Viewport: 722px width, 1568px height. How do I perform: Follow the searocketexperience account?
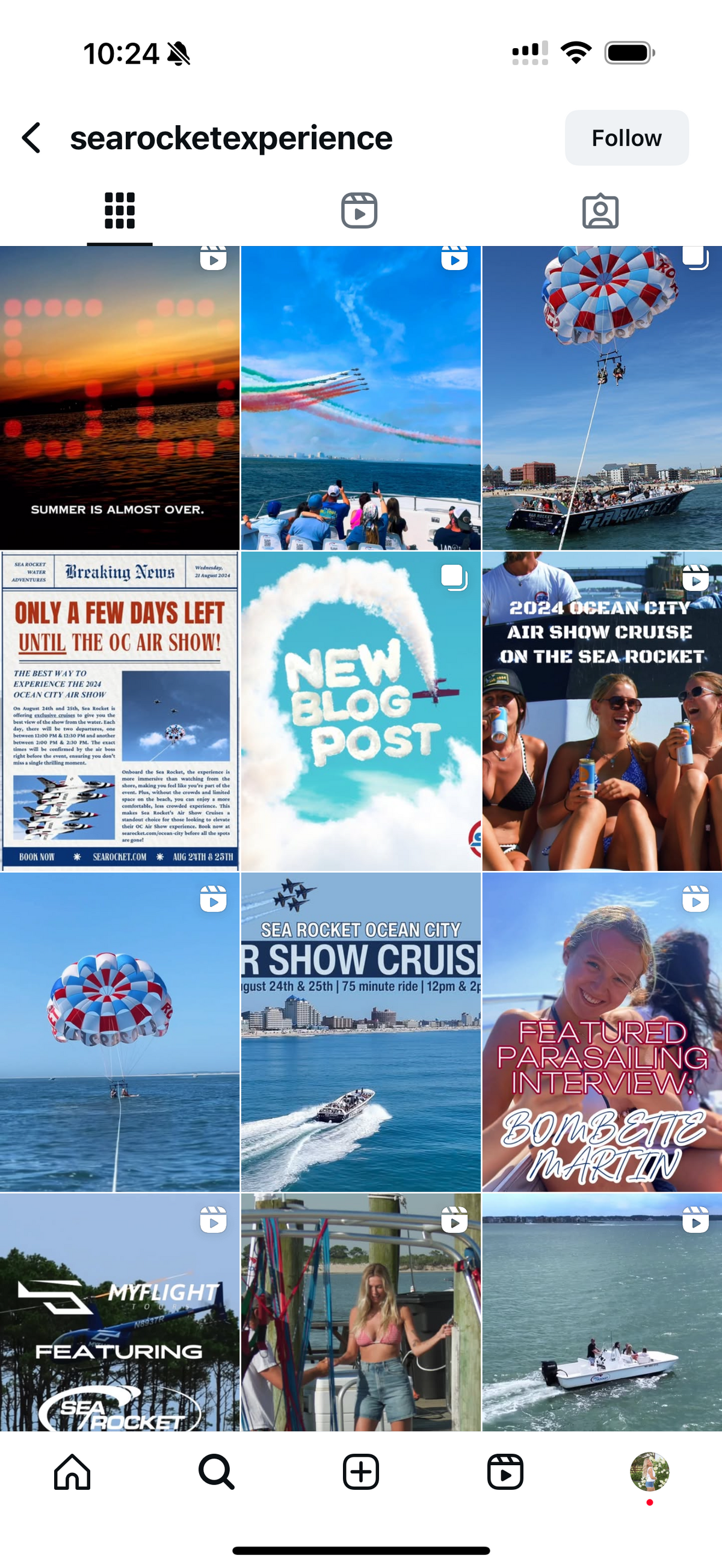click(626, 138)
